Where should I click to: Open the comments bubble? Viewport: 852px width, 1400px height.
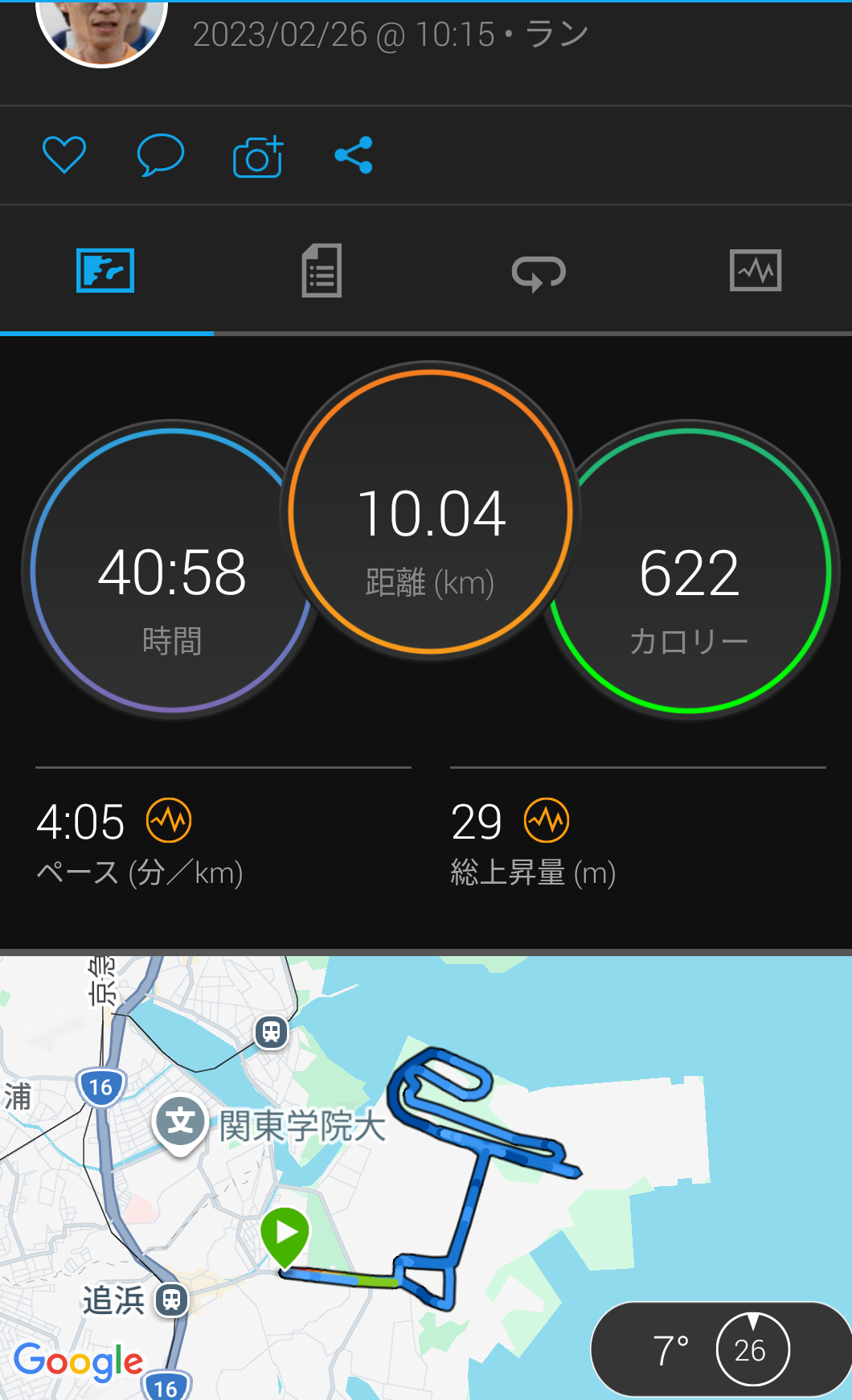(x=161, y=154)
